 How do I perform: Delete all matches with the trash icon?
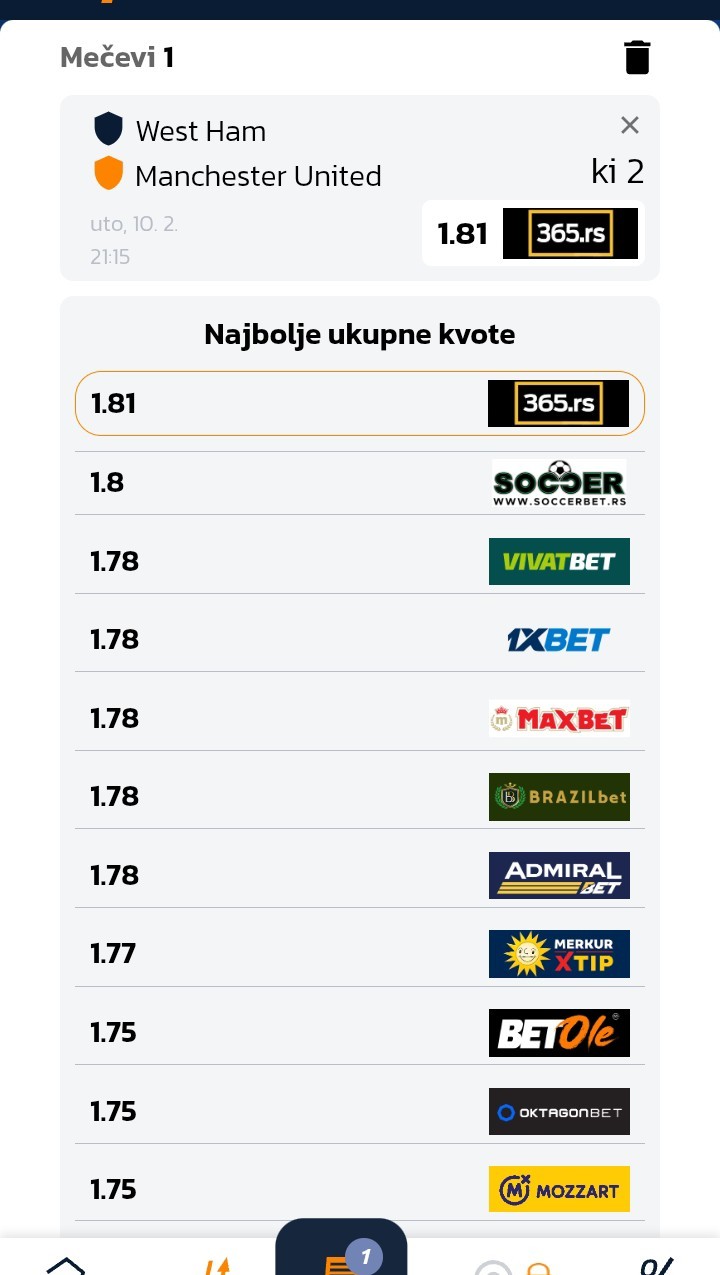[x=637, y=57]
